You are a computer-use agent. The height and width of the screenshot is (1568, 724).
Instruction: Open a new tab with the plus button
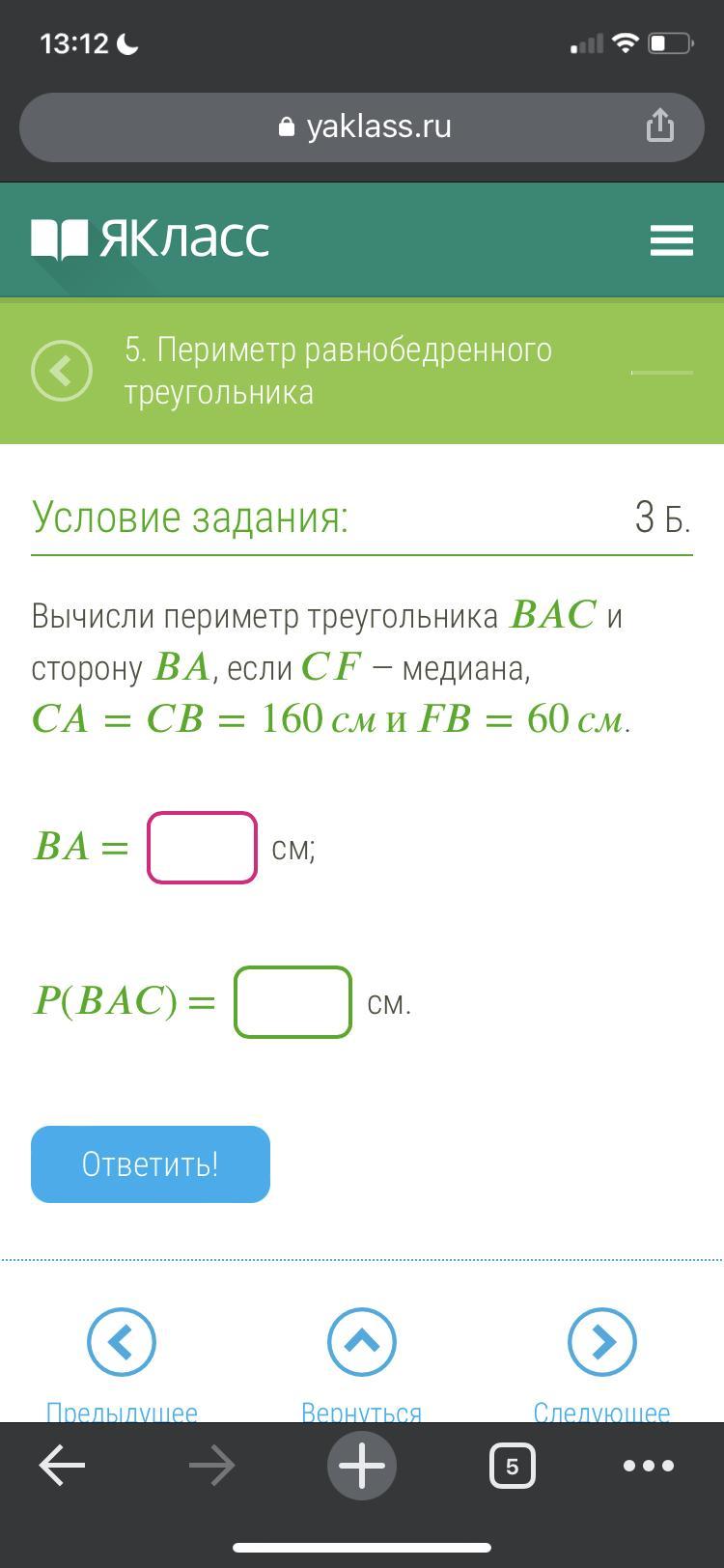[362, 1466]
